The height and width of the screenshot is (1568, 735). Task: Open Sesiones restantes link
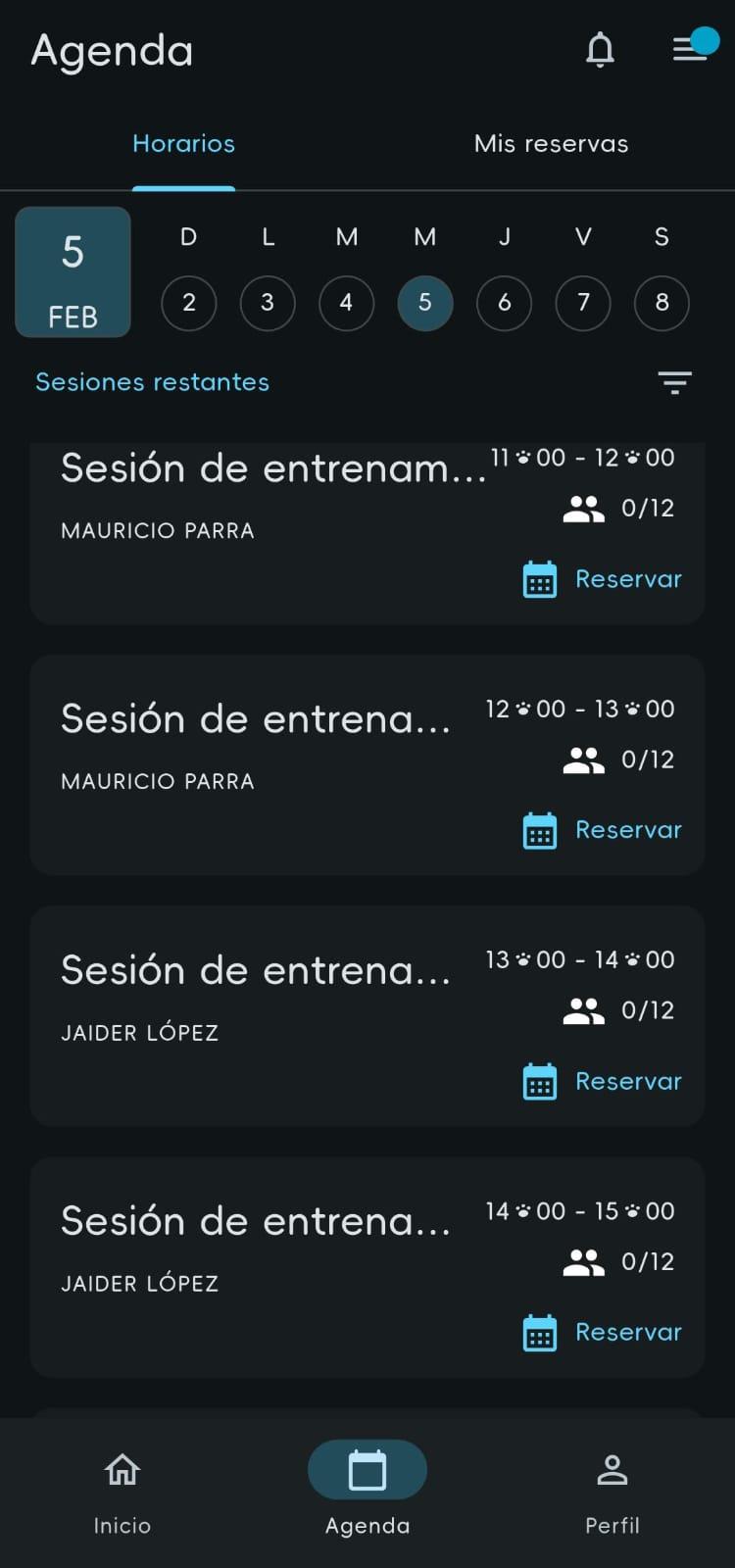152,382
